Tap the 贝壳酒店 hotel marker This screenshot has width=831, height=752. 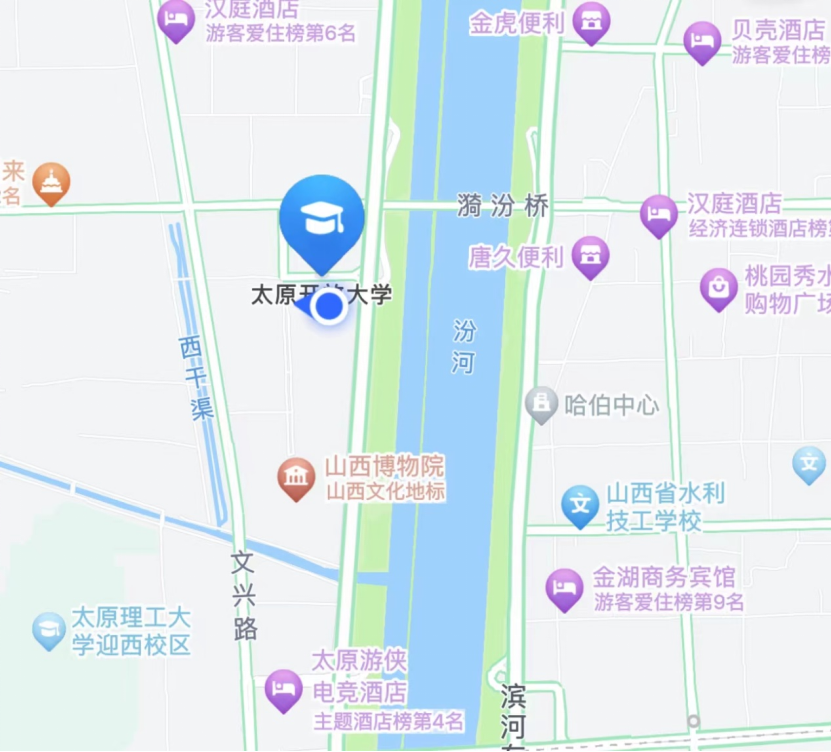point(702,40)
